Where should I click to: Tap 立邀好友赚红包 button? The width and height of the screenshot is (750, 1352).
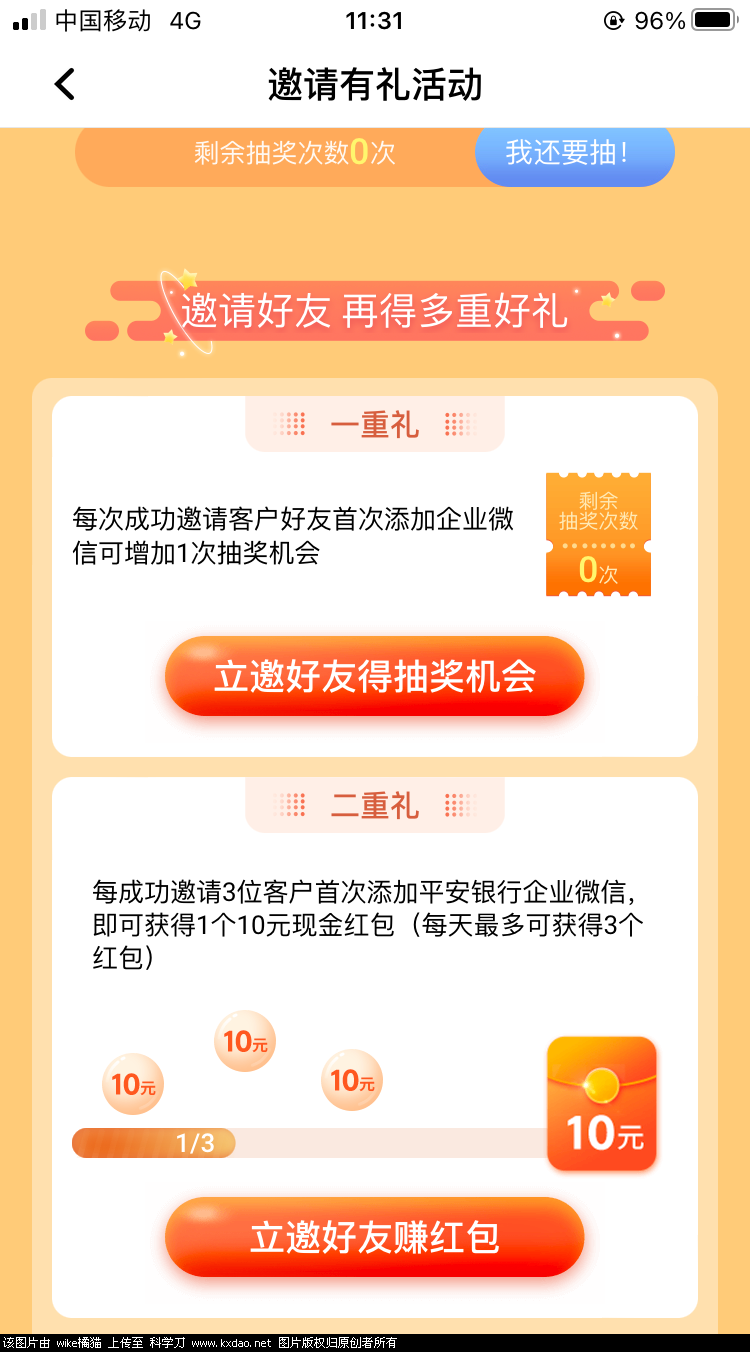coord(375,1237)
